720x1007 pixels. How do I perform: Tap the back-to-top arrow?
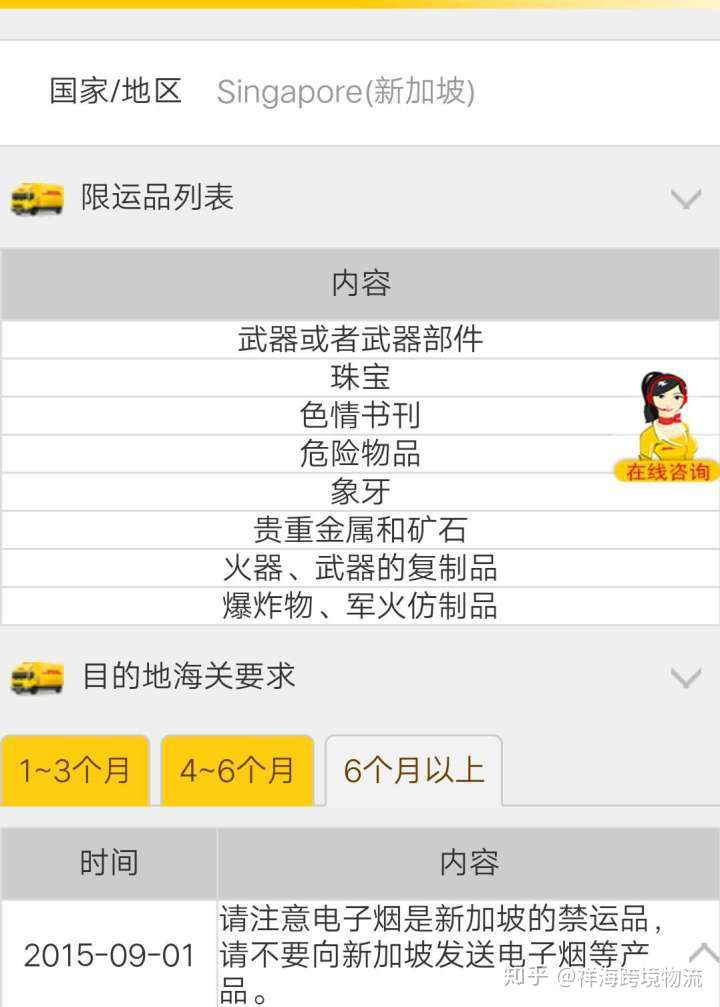point(703,952)
